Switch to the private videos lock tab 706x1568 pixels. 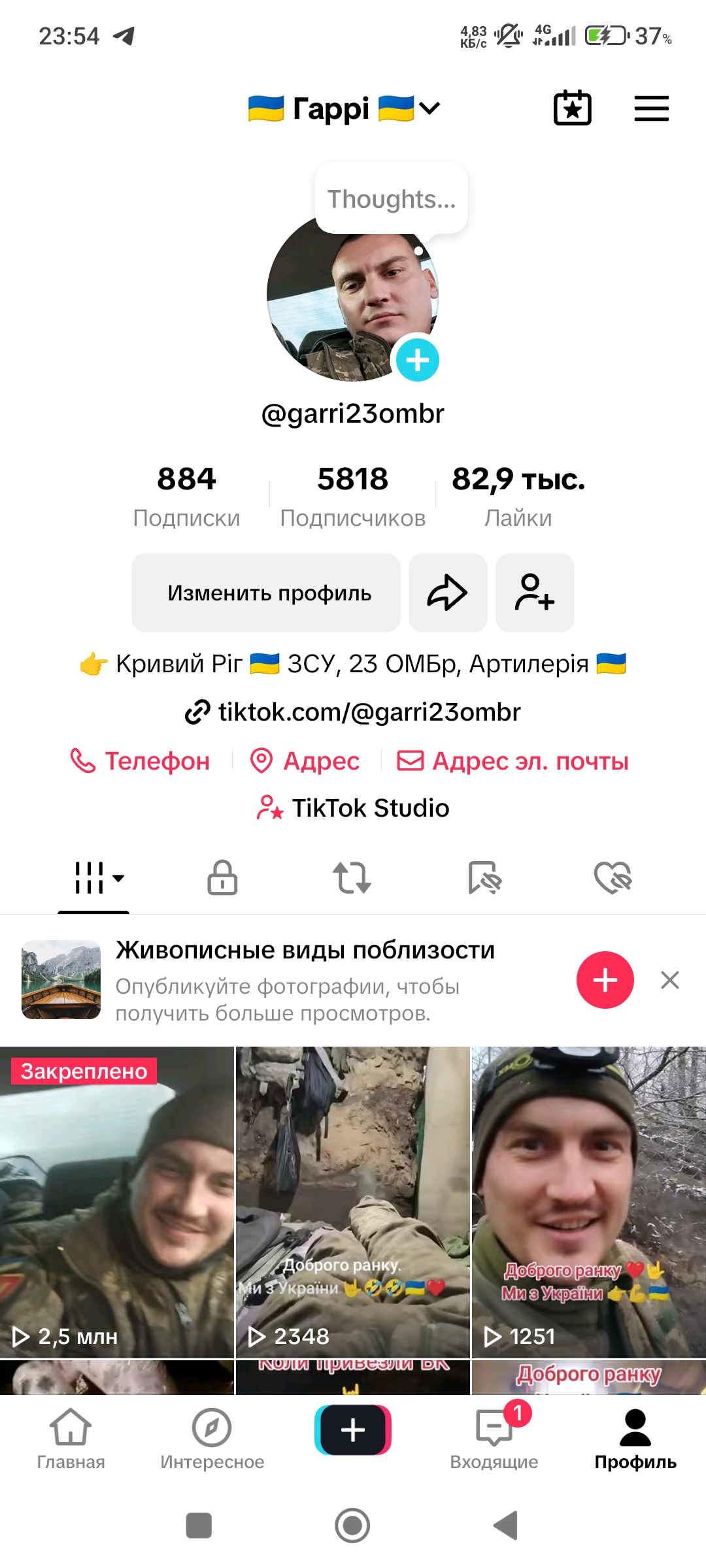[222, 877]
